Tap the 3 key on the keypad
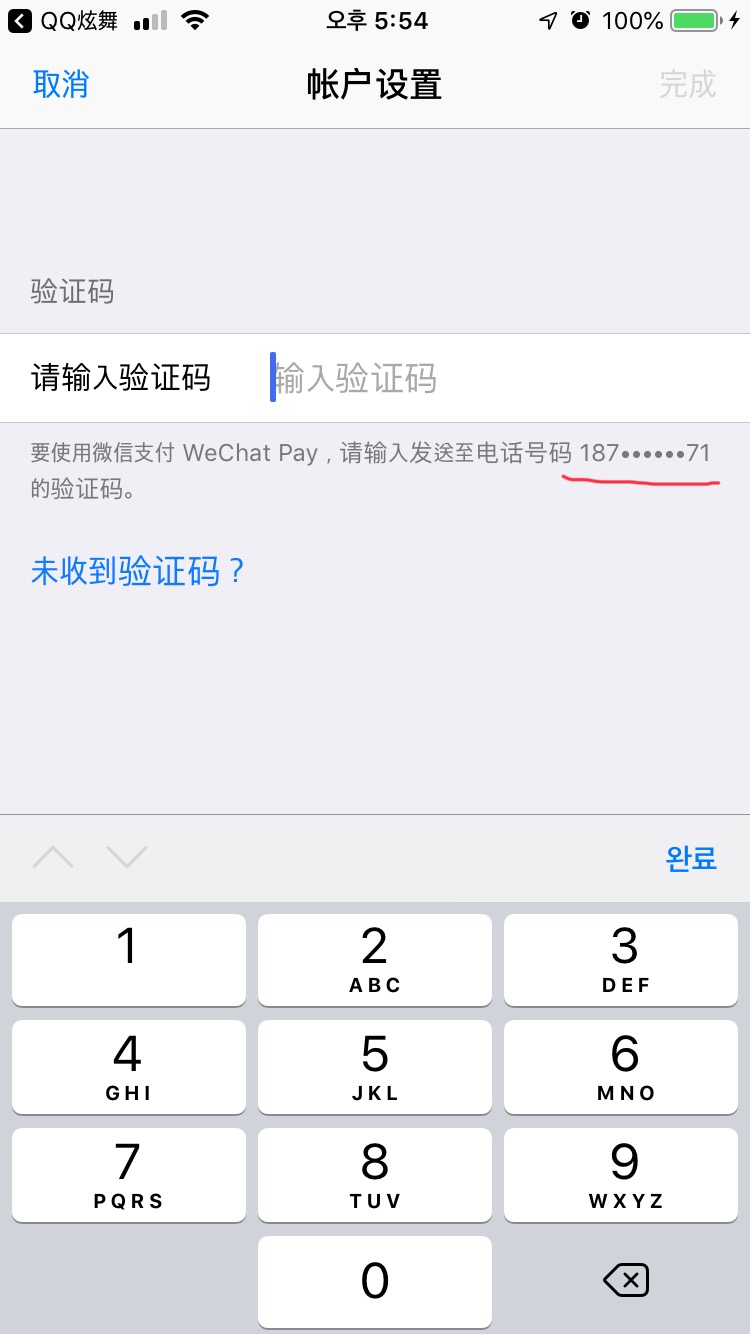 [x=626, y=959]
